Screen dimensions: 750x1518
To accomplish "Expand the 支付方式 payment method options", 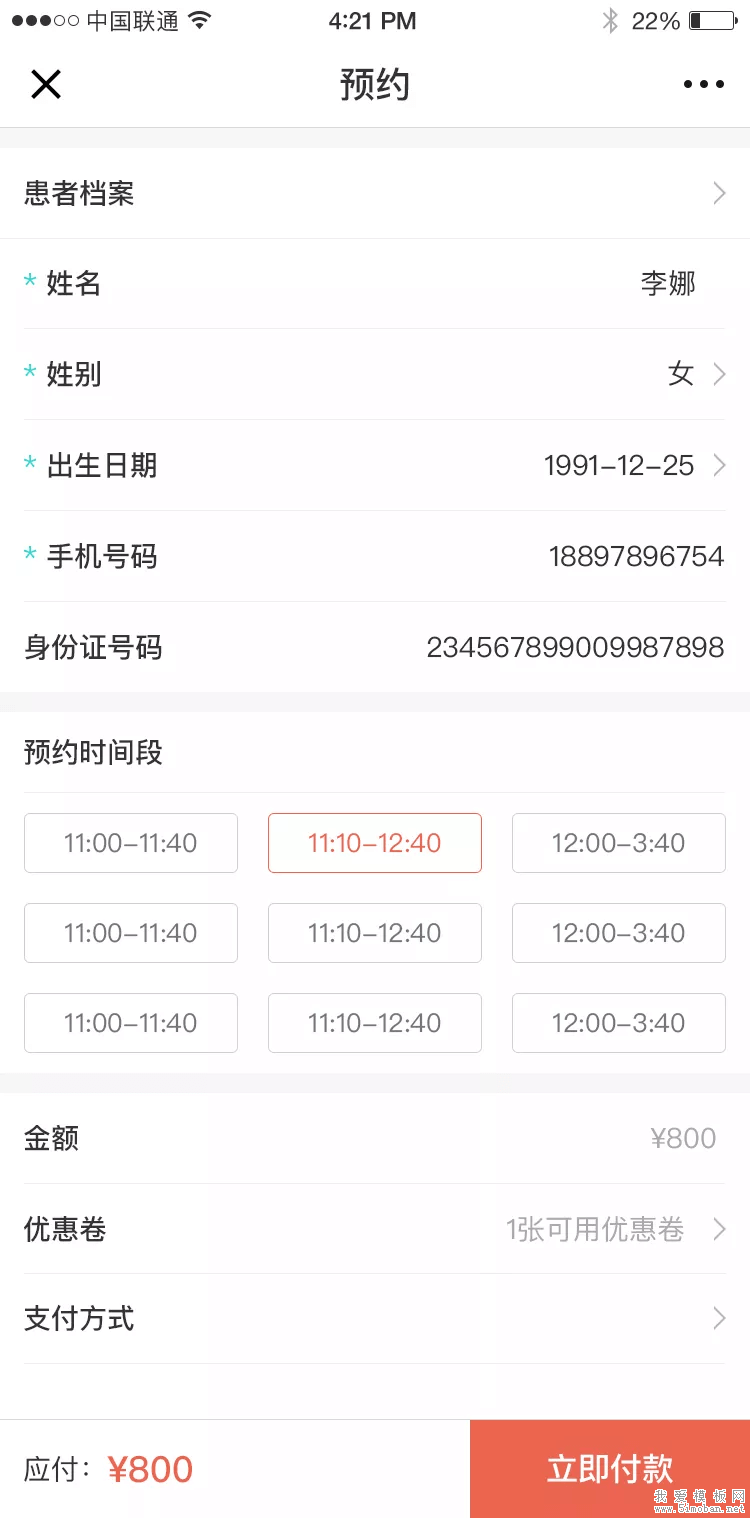I will click(375, 1318).
